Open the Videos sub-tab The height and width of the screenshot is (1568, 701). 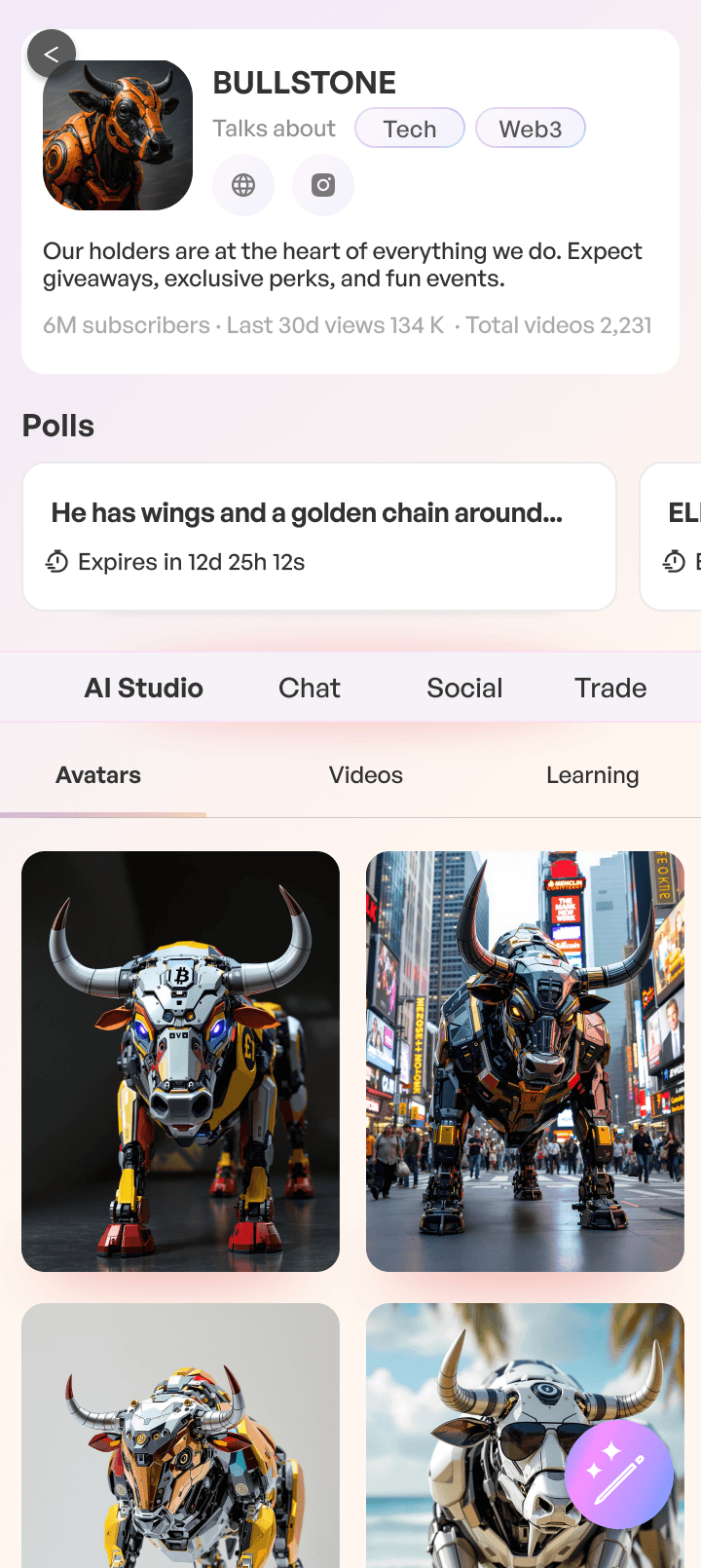click(x=365, y=775)
